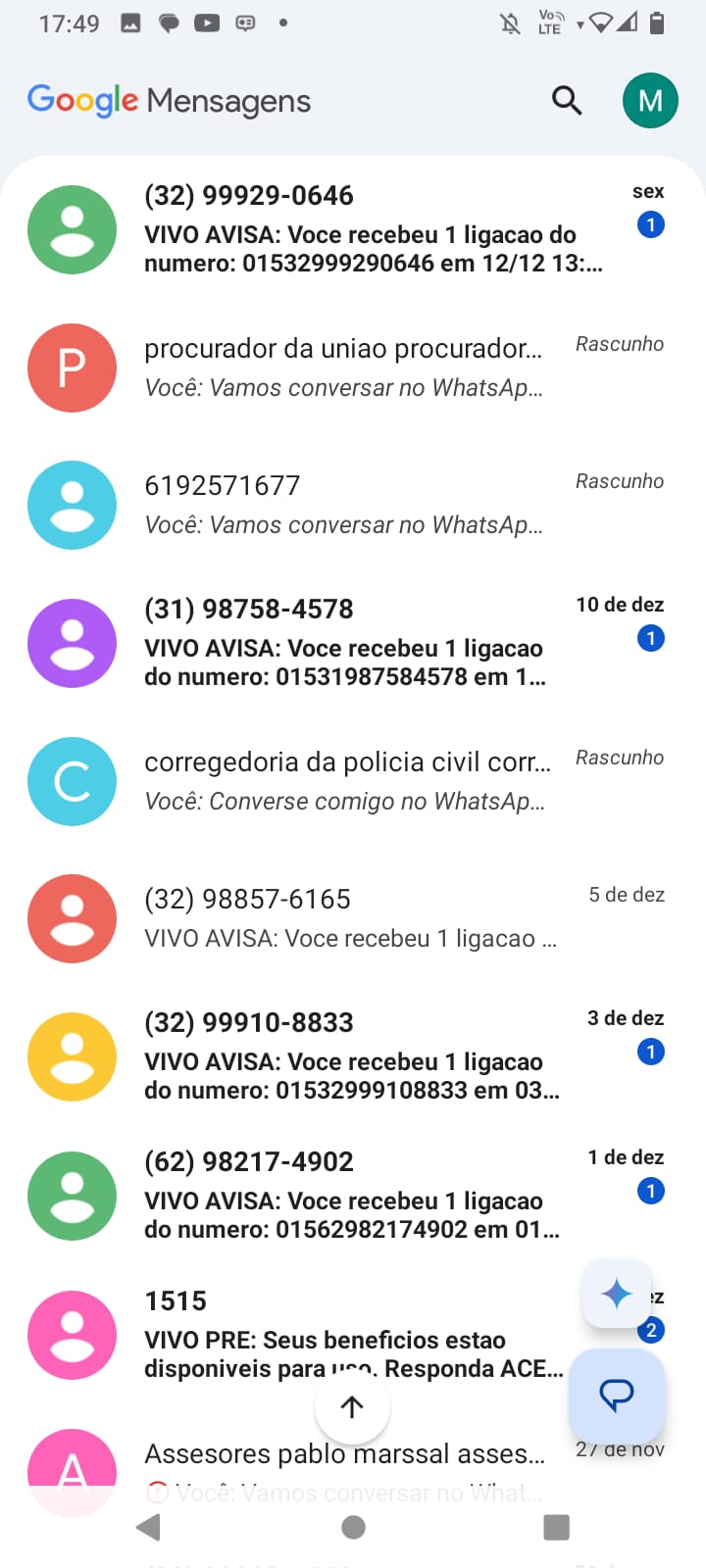Tap the Gemini sparkle button

coord(617,1294)
